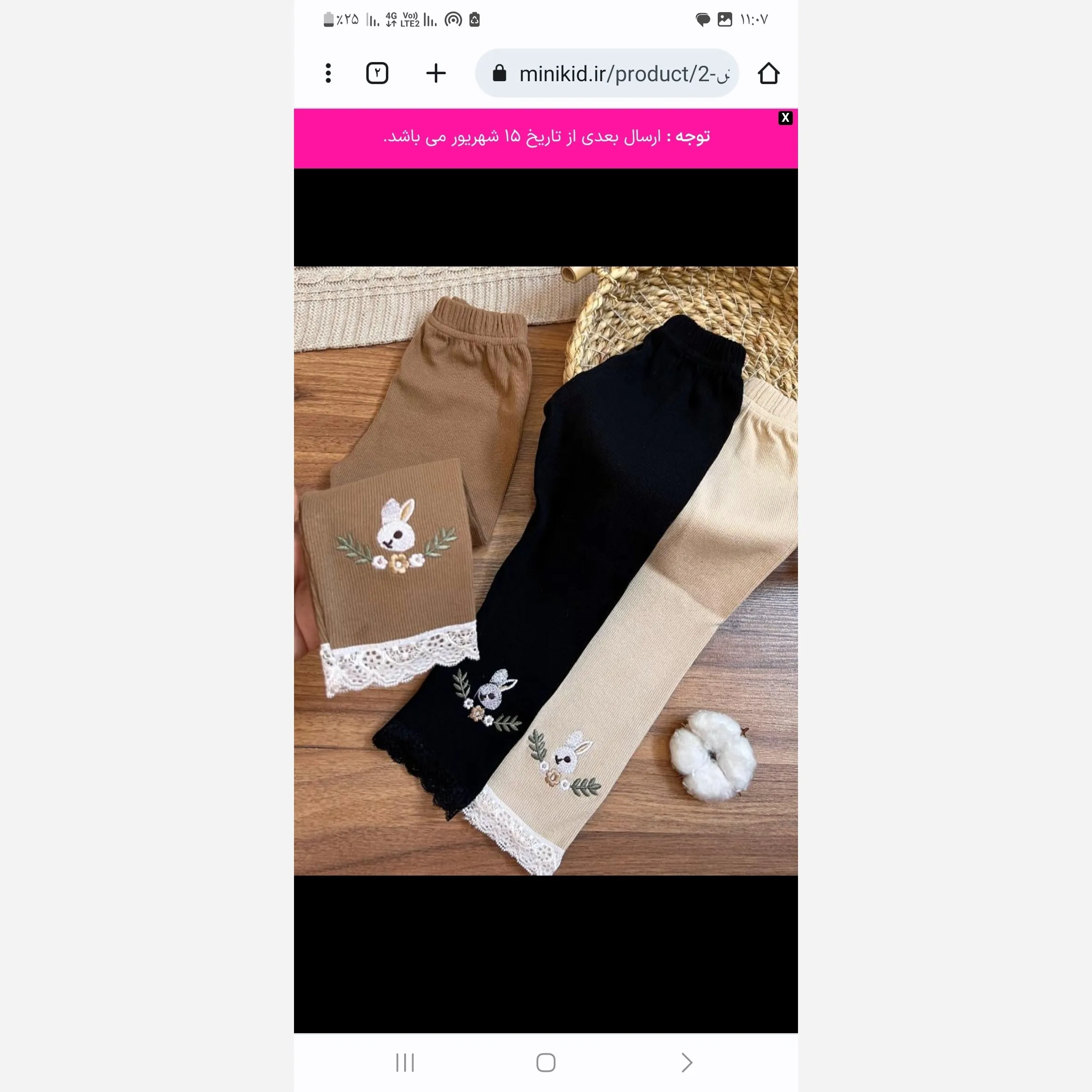The height and width of the screenshot is (1092, 1092).
Task: Dismiss the pink shipping notice banner
Action: coord(785,118)
